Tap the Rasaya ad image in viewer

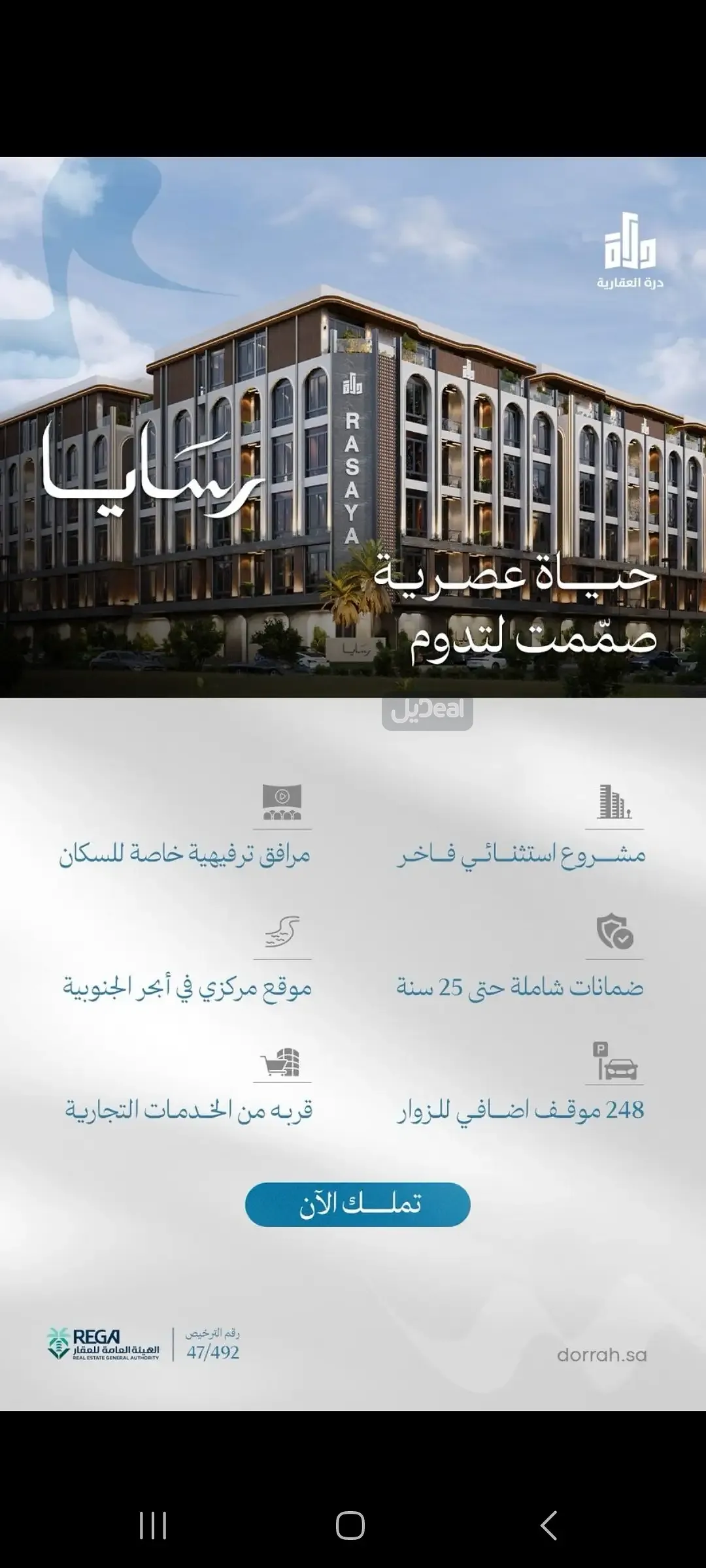[x=353, y=784]
